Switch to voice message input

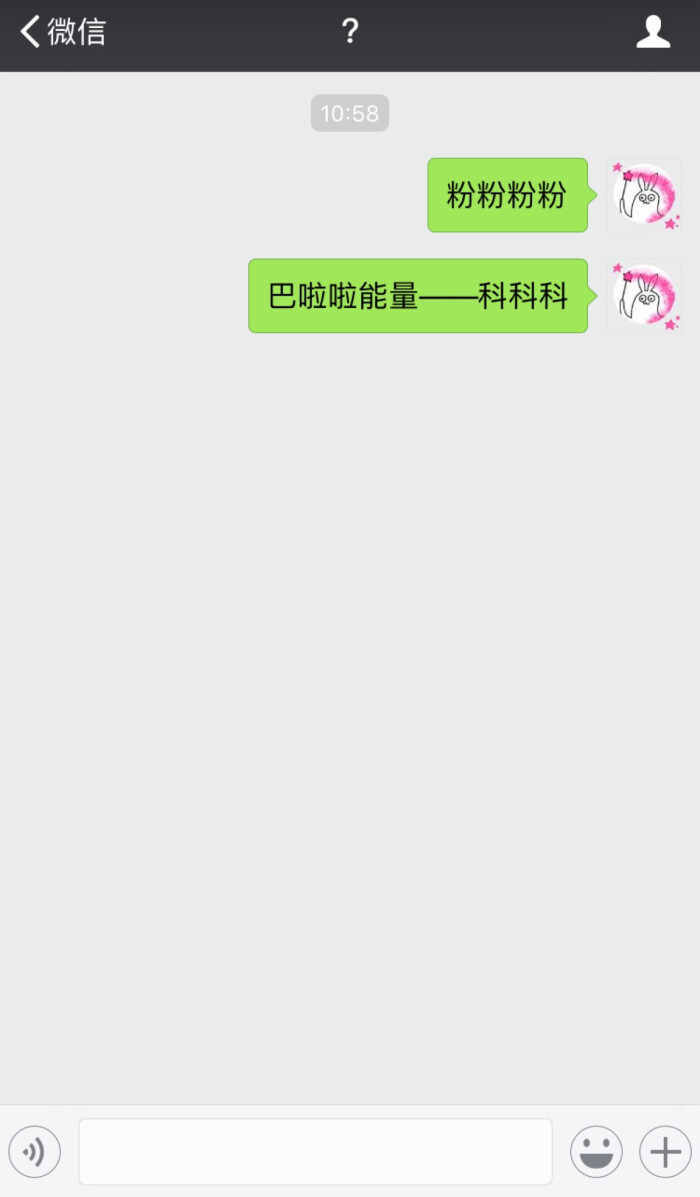click(34, 1151)
